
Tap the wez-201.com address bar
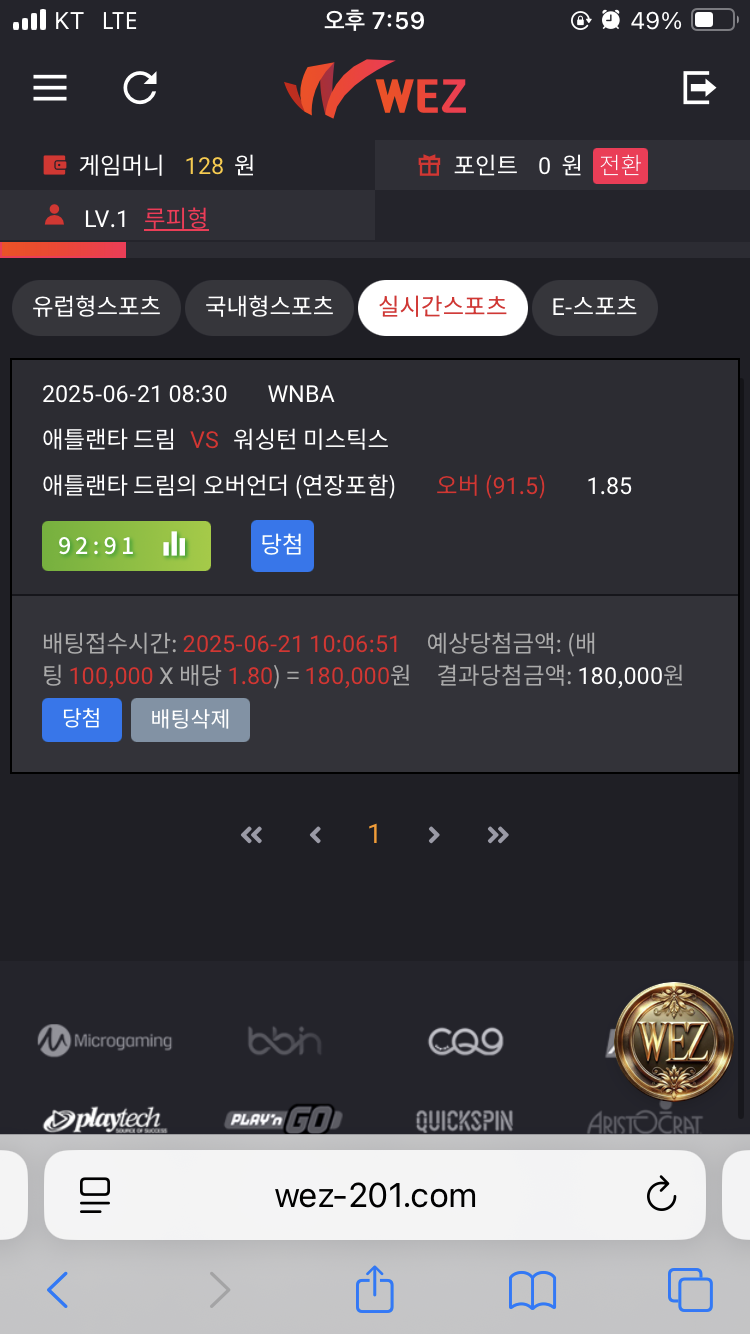point(377,1195)
